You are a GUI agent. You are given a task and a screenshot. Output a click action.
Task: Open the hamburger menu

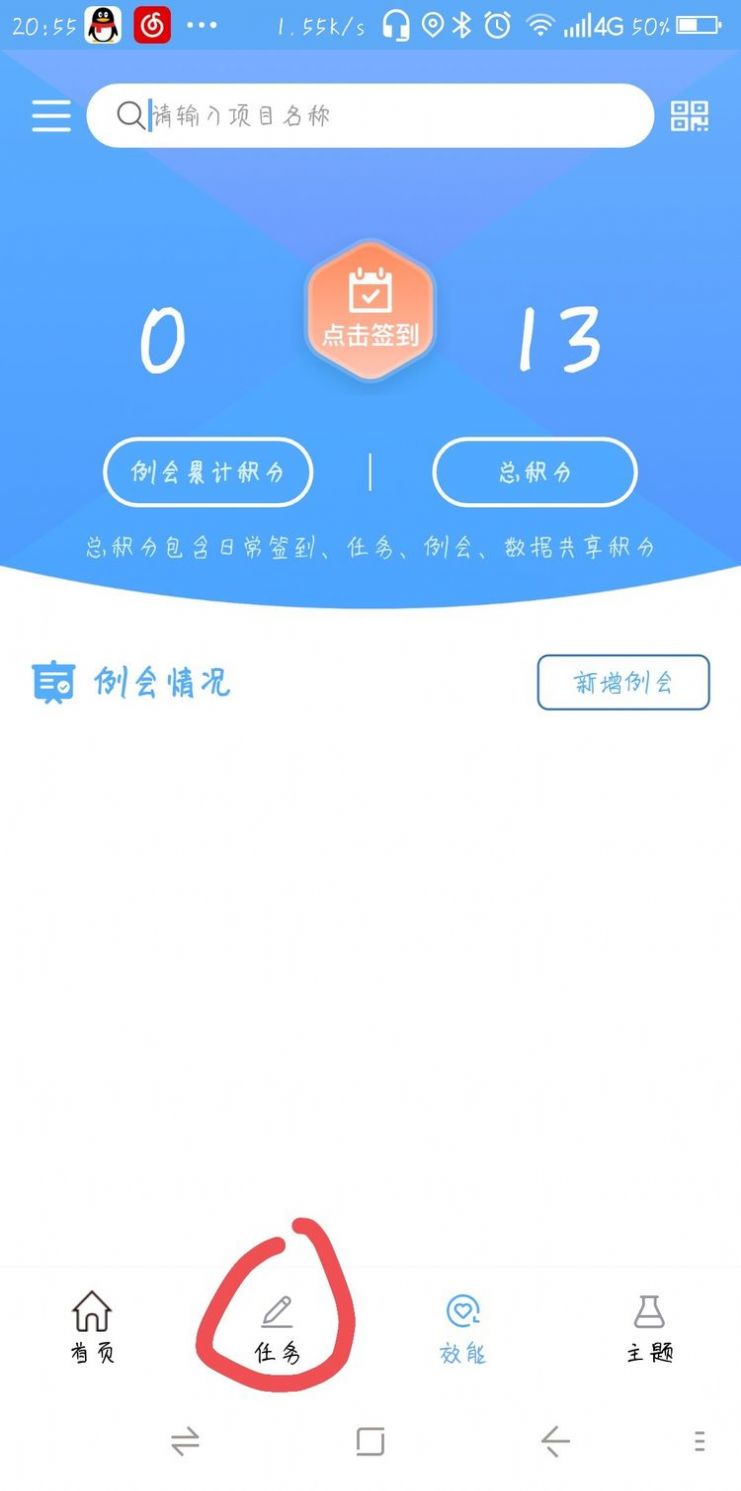click(x=49, y=115)
